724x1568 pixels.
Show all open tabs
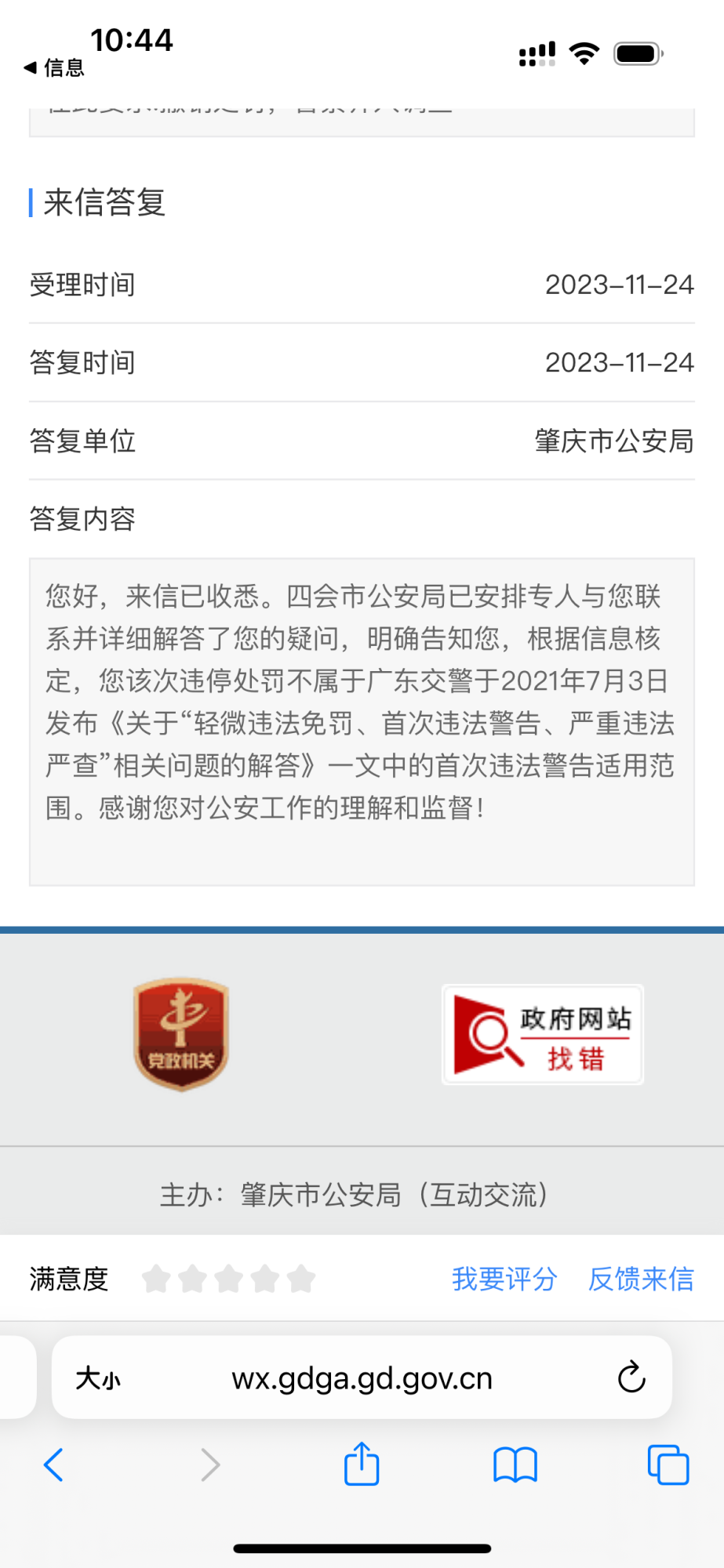coord(668,1464)
